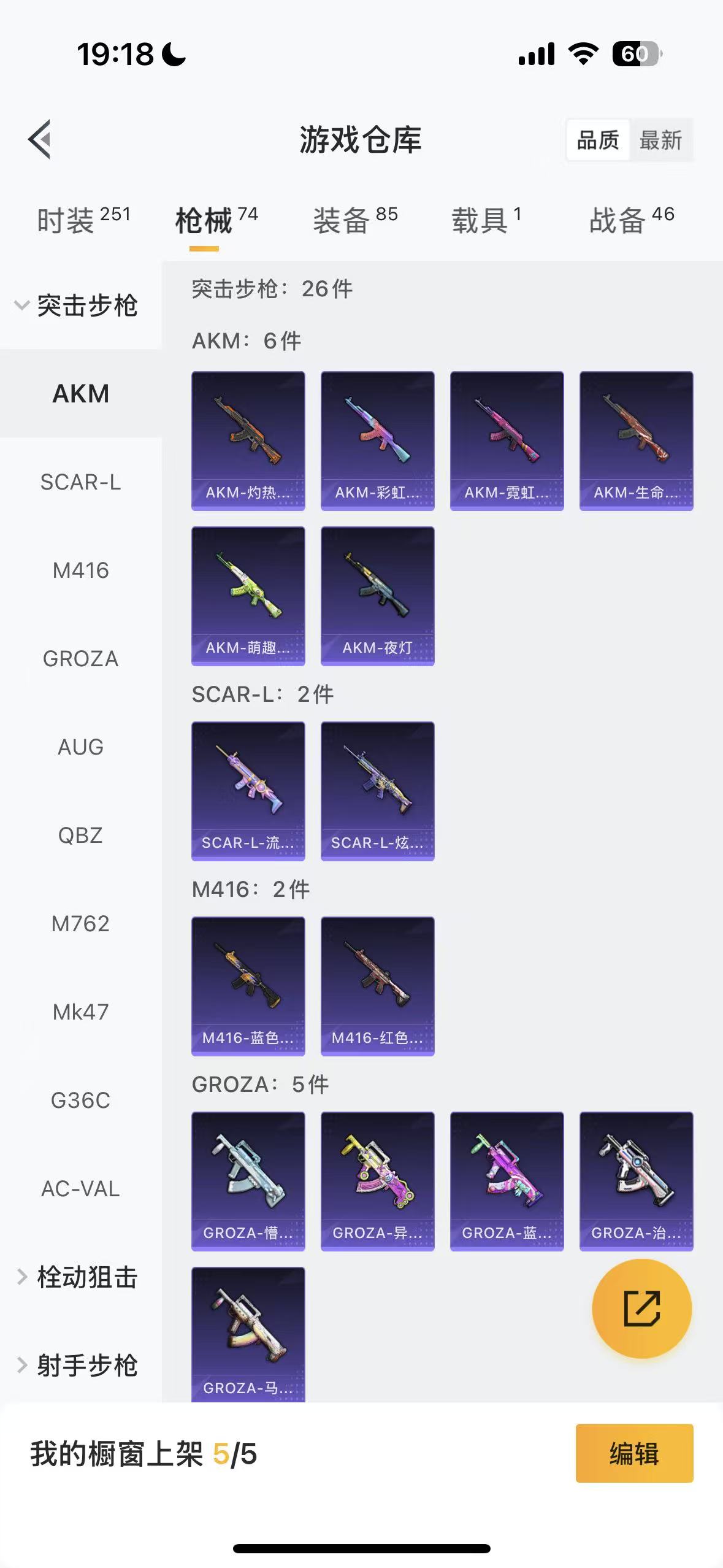Select AUG in the sidebar
This screenshot has height=1568, width=723.
click(x=80, y=747)
